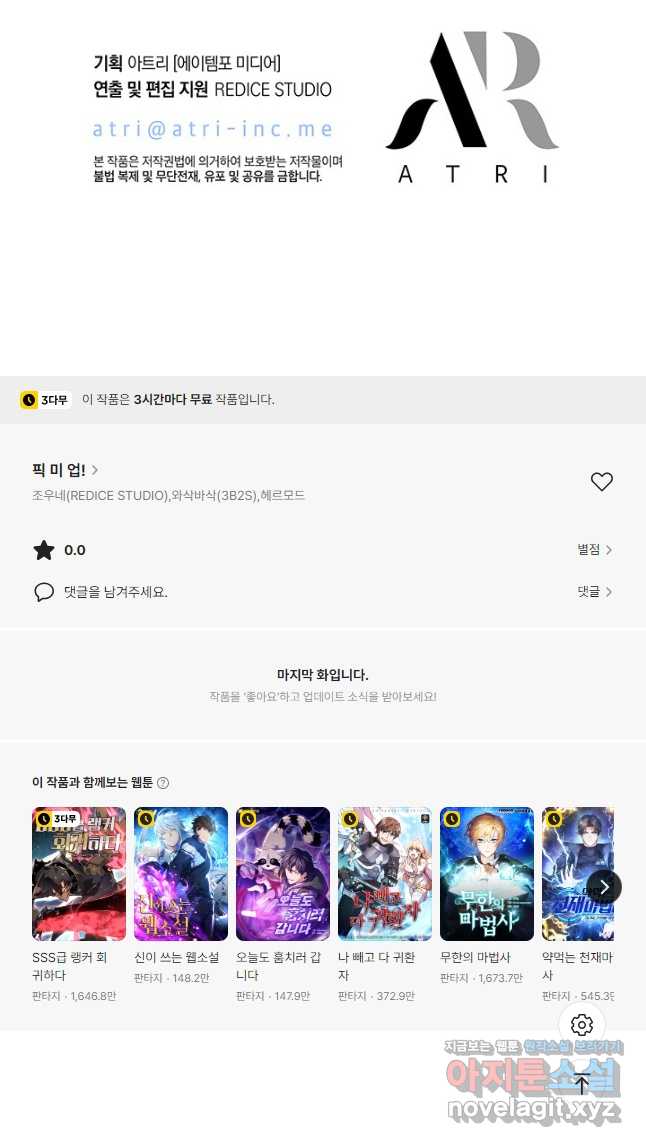Open the 오늘도 훔치러 갑니다 webtoon

[x=283, y=874]
